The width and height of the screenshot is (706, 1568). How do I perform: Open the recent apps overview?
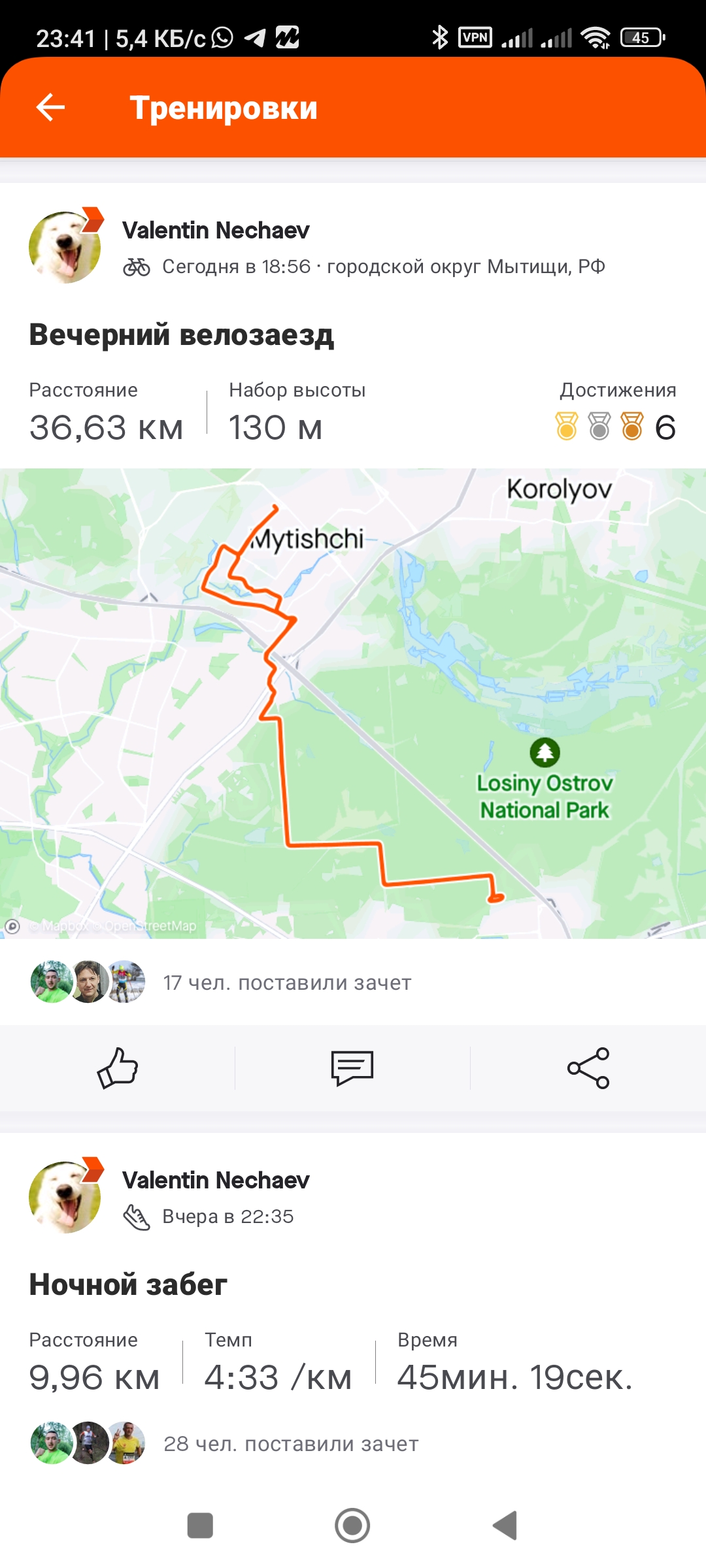tap(200, 1526)
